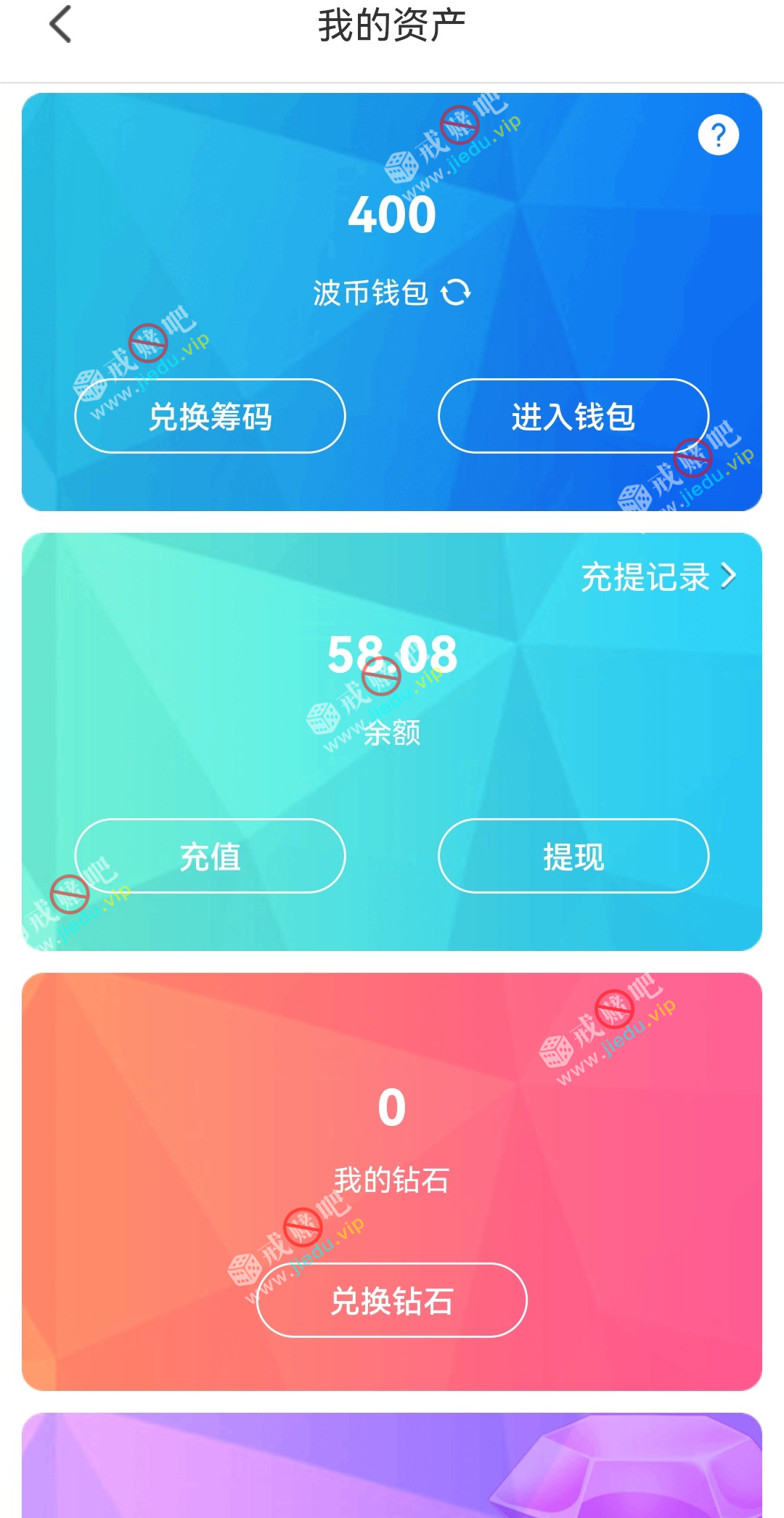Tap the 兑换钻石 button
Viewport: 784px width, 1518px height.
(391, 1300)
